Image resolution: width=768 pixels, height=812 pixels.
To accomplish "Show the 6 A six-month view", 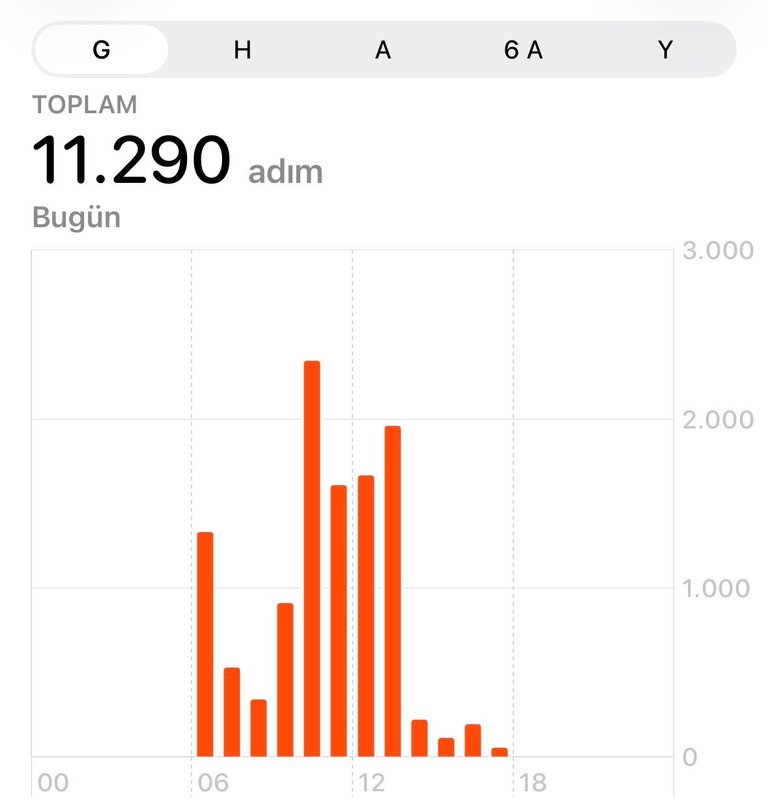I will pos(523,50).
